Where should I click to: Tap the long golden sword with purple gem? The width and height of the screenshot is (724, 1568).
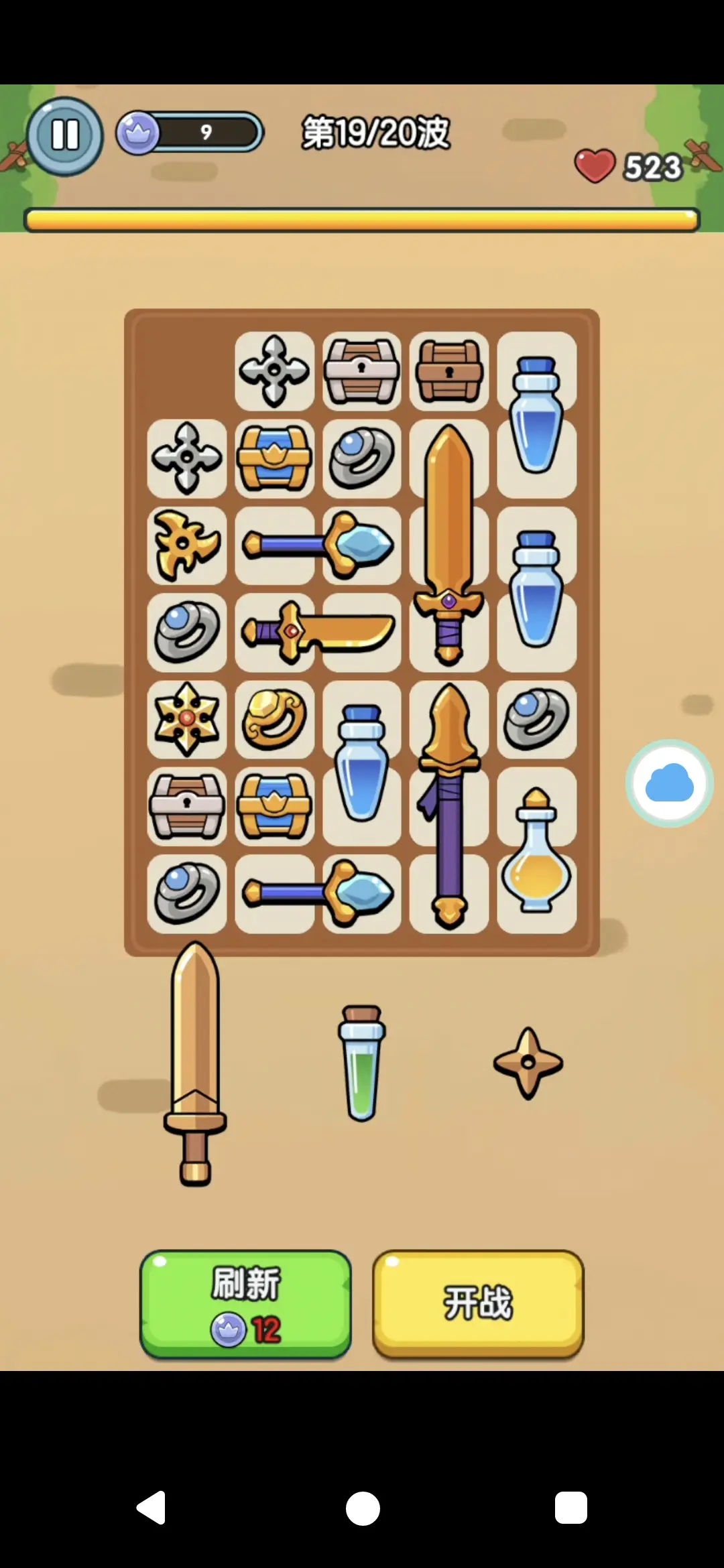(x=449, y=545)
